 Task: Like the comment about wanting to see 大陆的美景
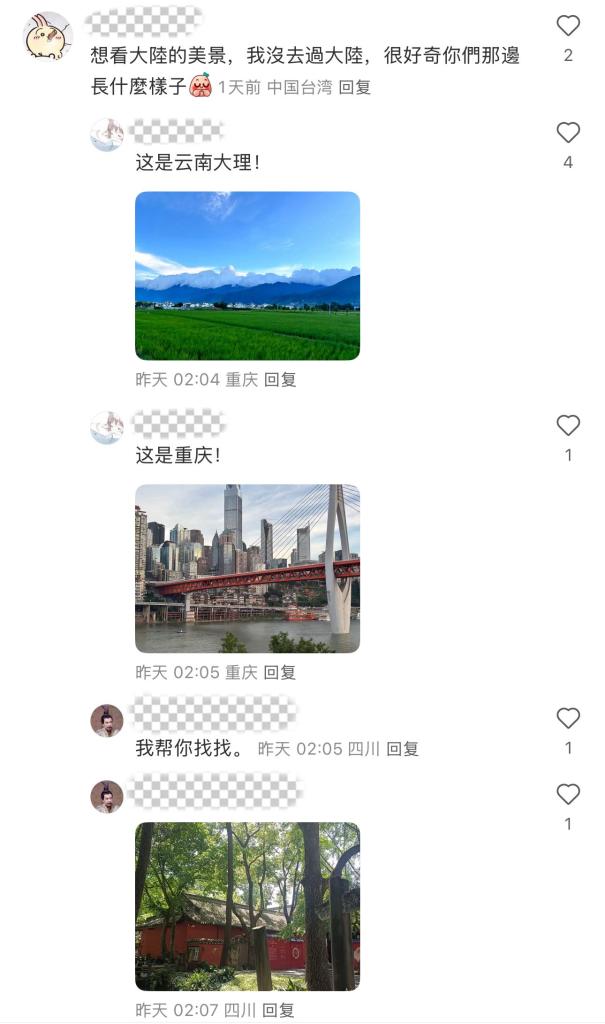click(568, 26)
